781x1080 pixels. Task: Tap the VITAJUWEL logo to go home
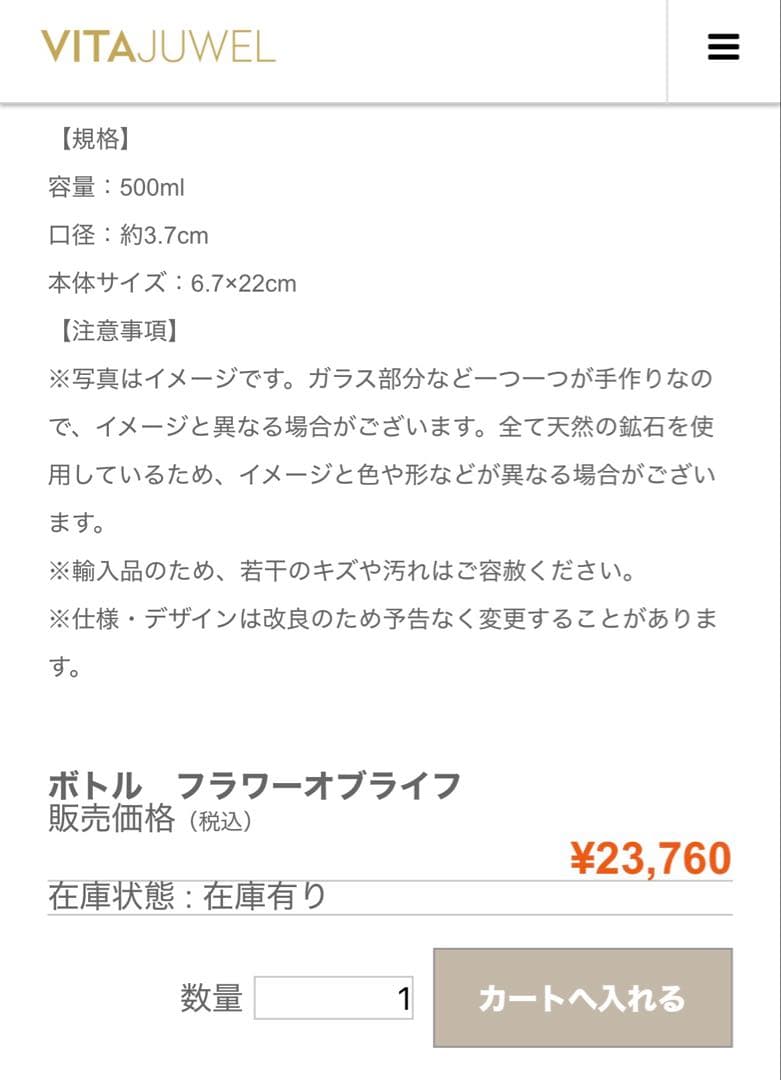tap(158, 47)
